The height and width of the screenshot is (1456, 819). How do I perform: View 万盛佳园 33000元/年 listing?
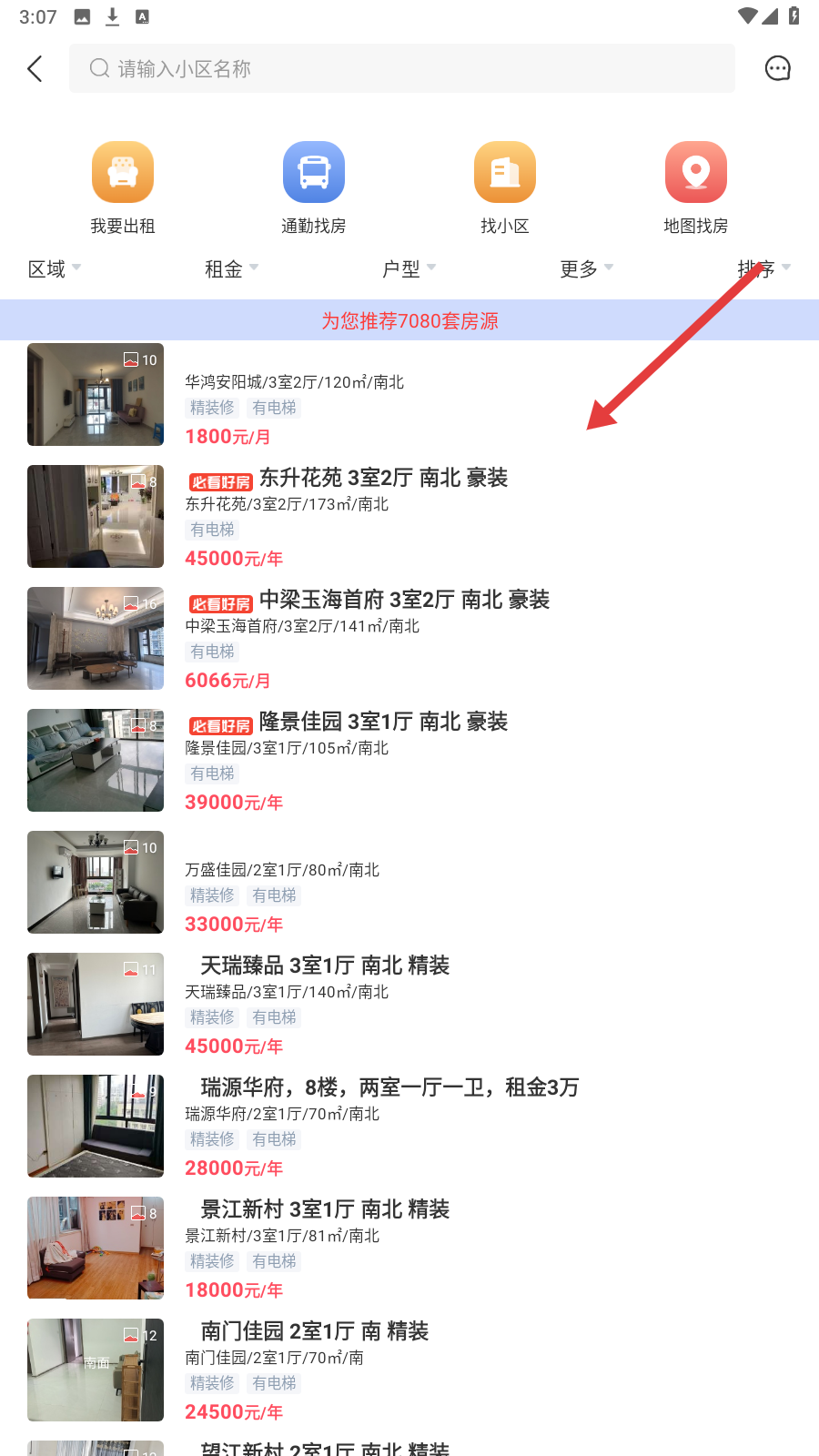coord(409,883)
